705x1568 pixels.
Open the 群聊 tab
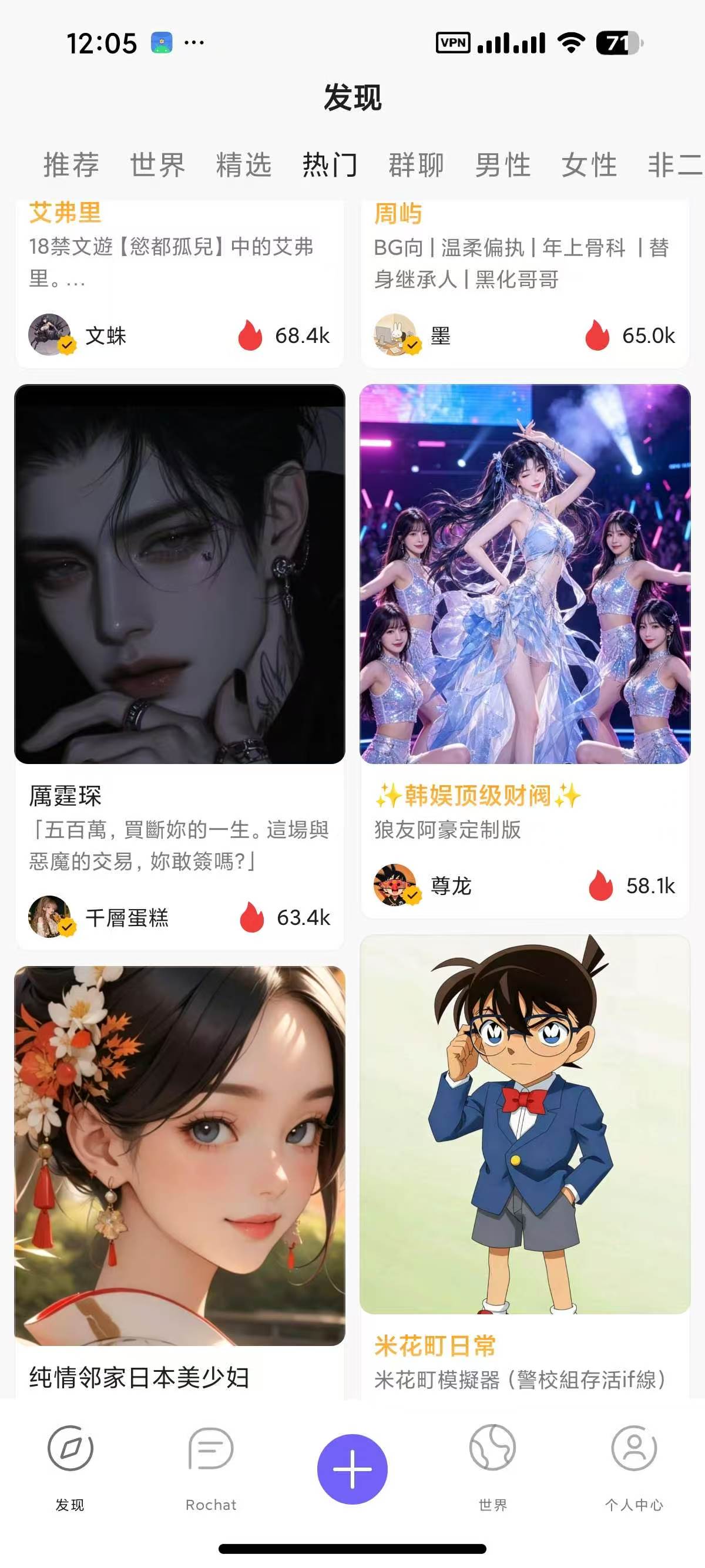coord(417,165)
